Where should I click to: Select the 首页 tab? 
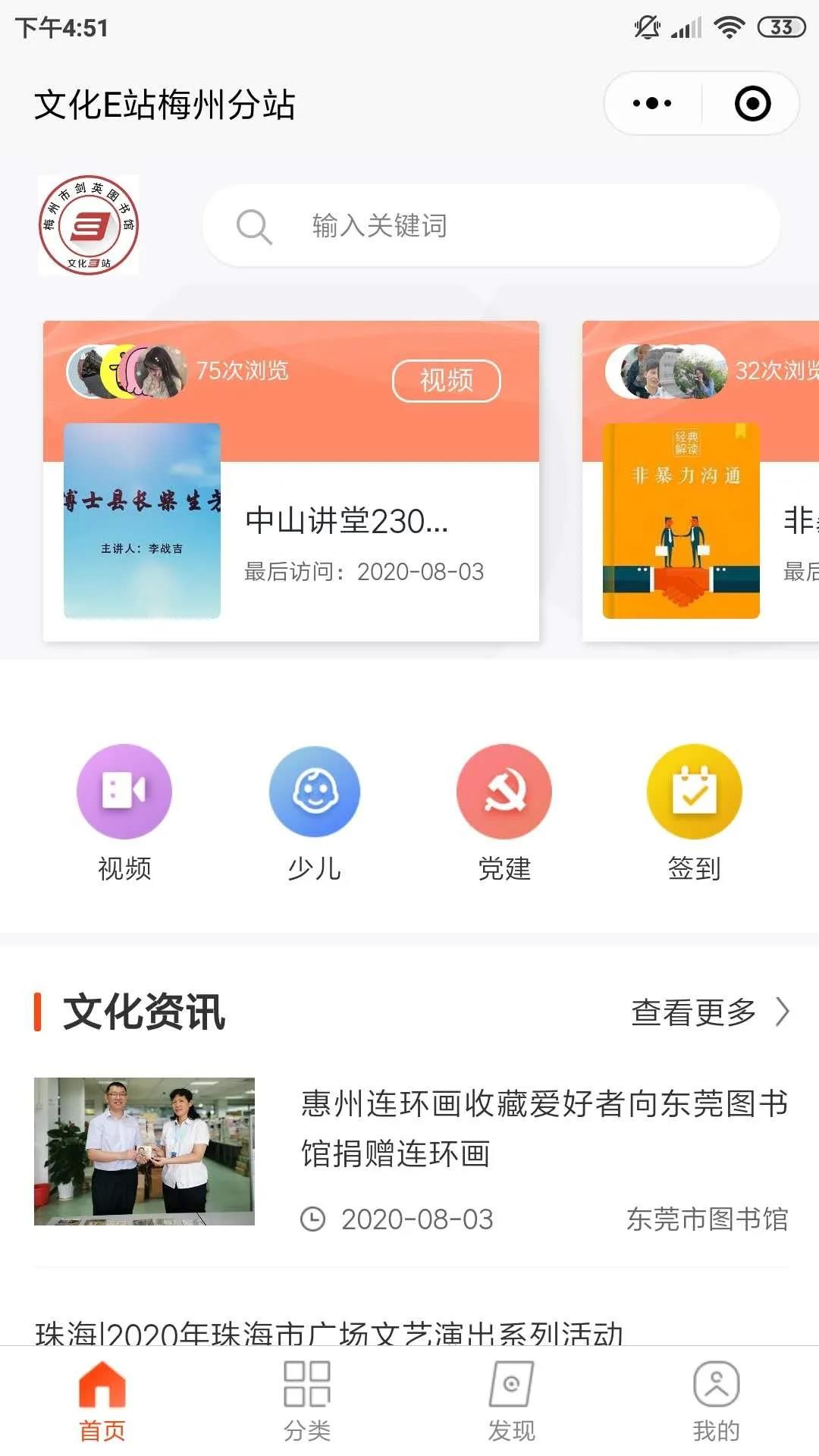(x=102, y=1401)
